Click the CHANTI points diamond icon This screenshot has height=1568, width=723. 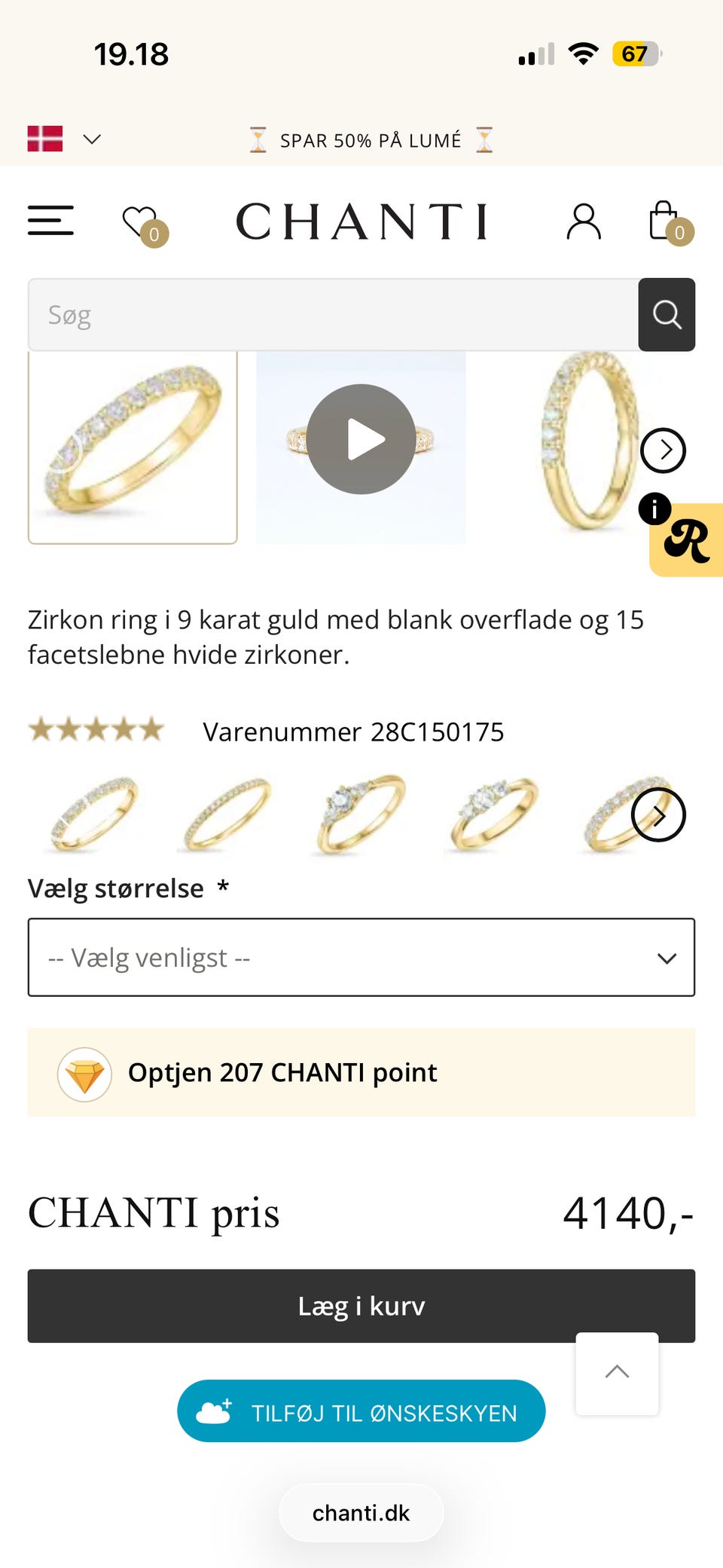pos(84,1073)
